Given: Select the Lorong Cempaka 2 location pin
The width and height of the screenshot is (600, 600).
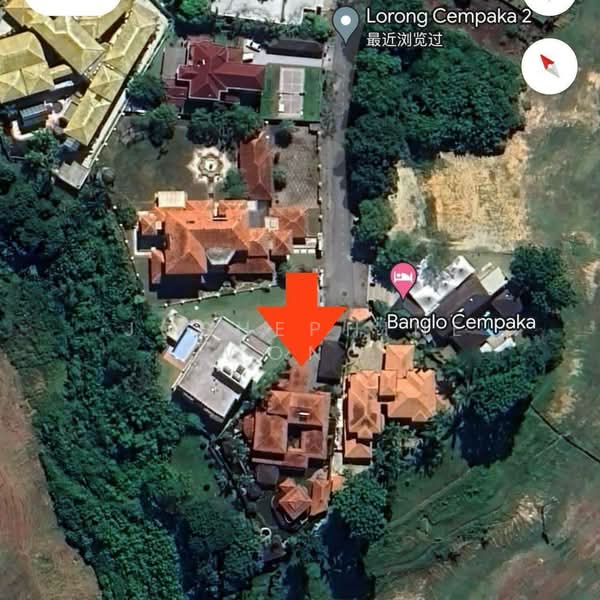Looking at the screenshot, I should click(346, 24).
